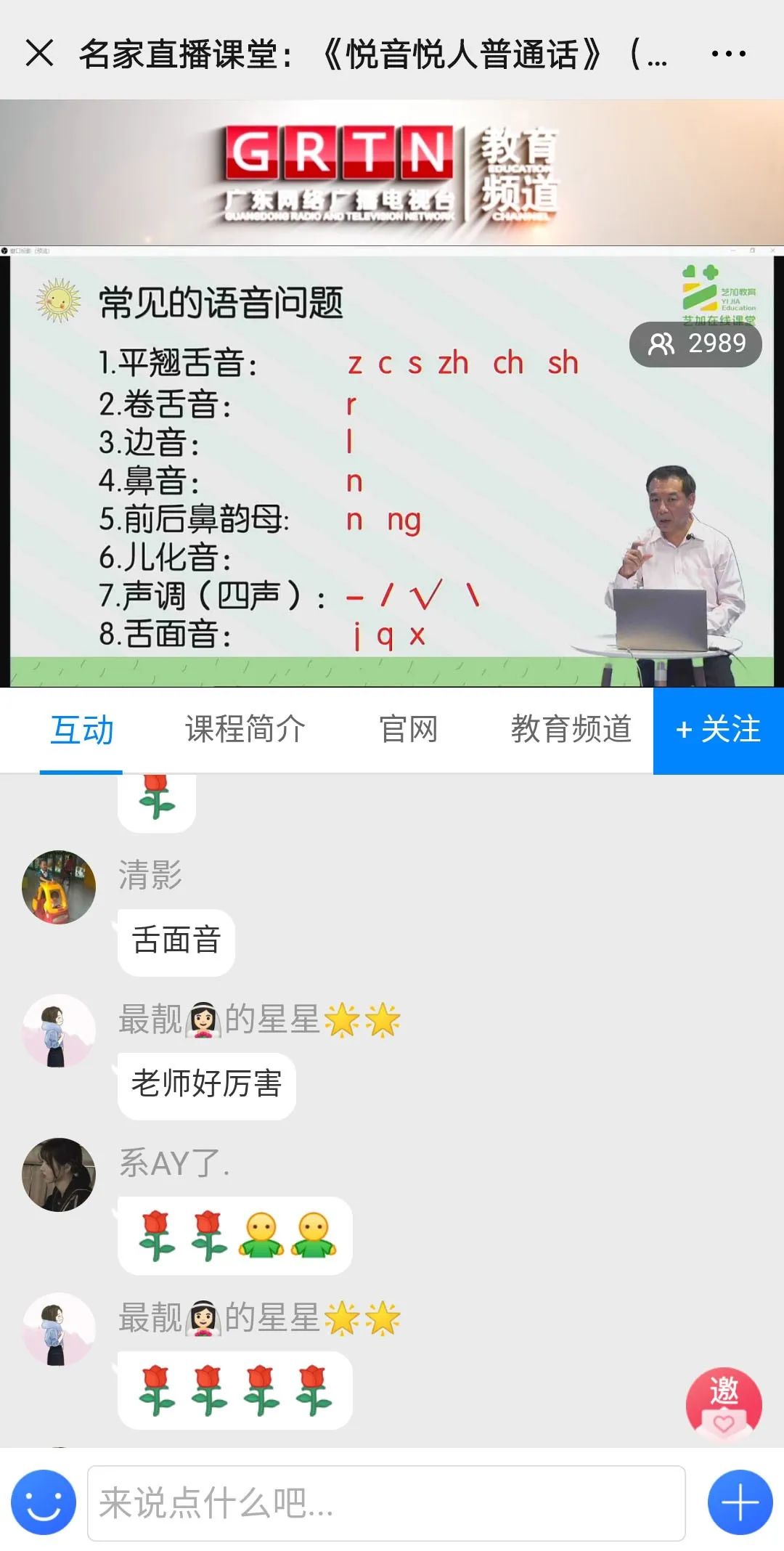Open the three-dot overflow menu
784x1551 pixels.
point(728,54)
